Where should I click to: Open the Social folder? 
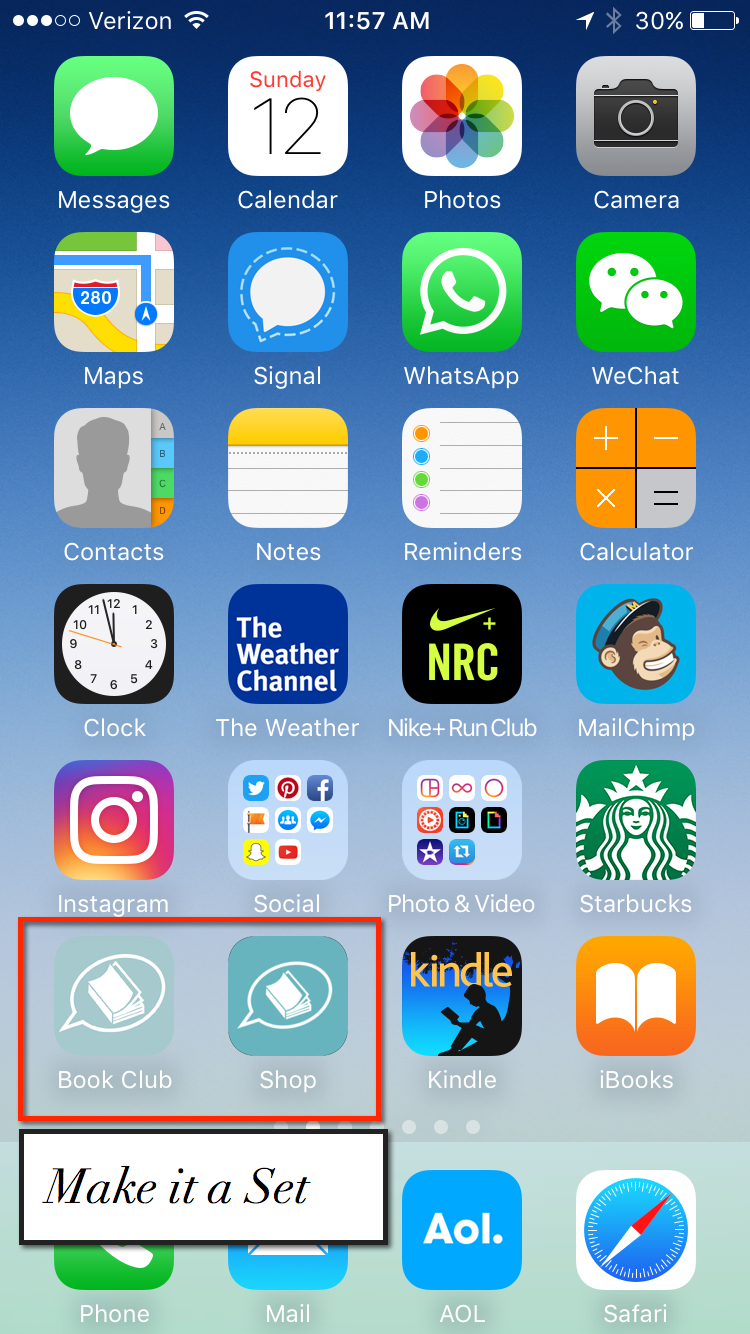(x=287, y=819)
